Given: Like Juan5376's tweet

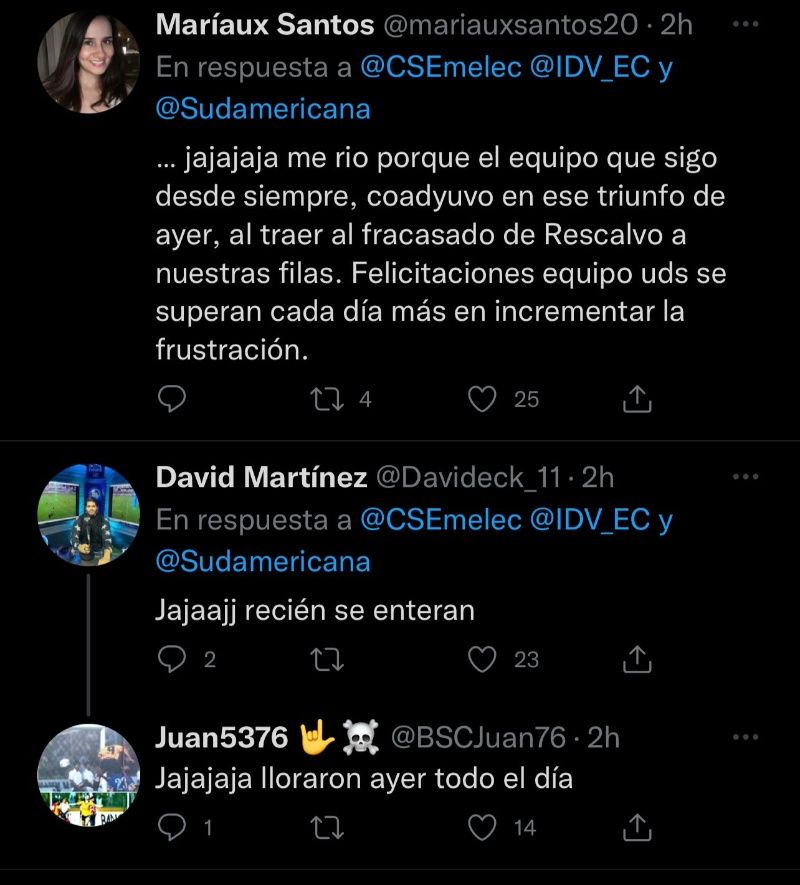Looking at the screenshot, I should pos(484,827).
